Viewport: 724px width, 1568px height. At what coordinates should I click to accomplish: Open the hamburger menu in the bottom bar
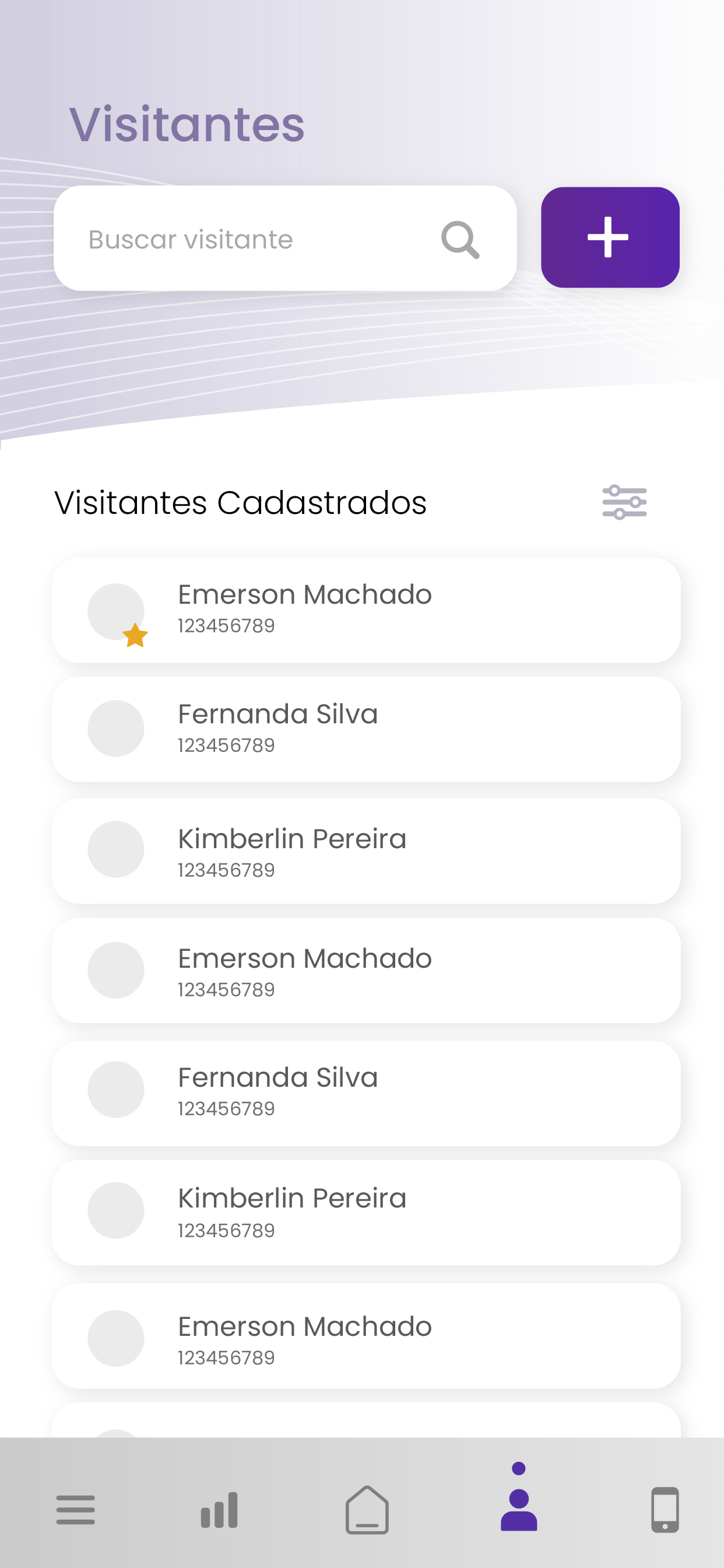click(75, 1510)
